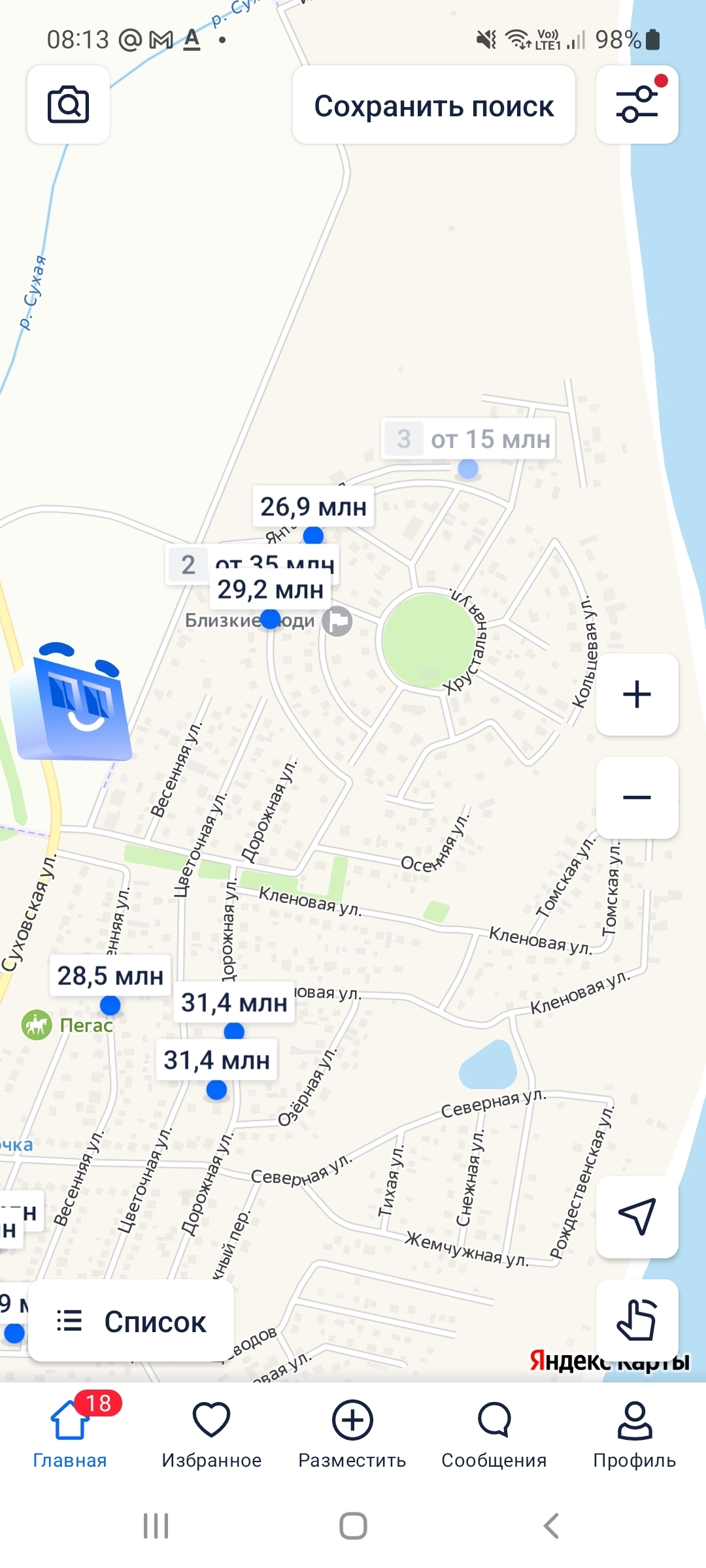Screen dimensions: 706x1568
Task: Center the map on my location
Action: (x=637, y=1217)
